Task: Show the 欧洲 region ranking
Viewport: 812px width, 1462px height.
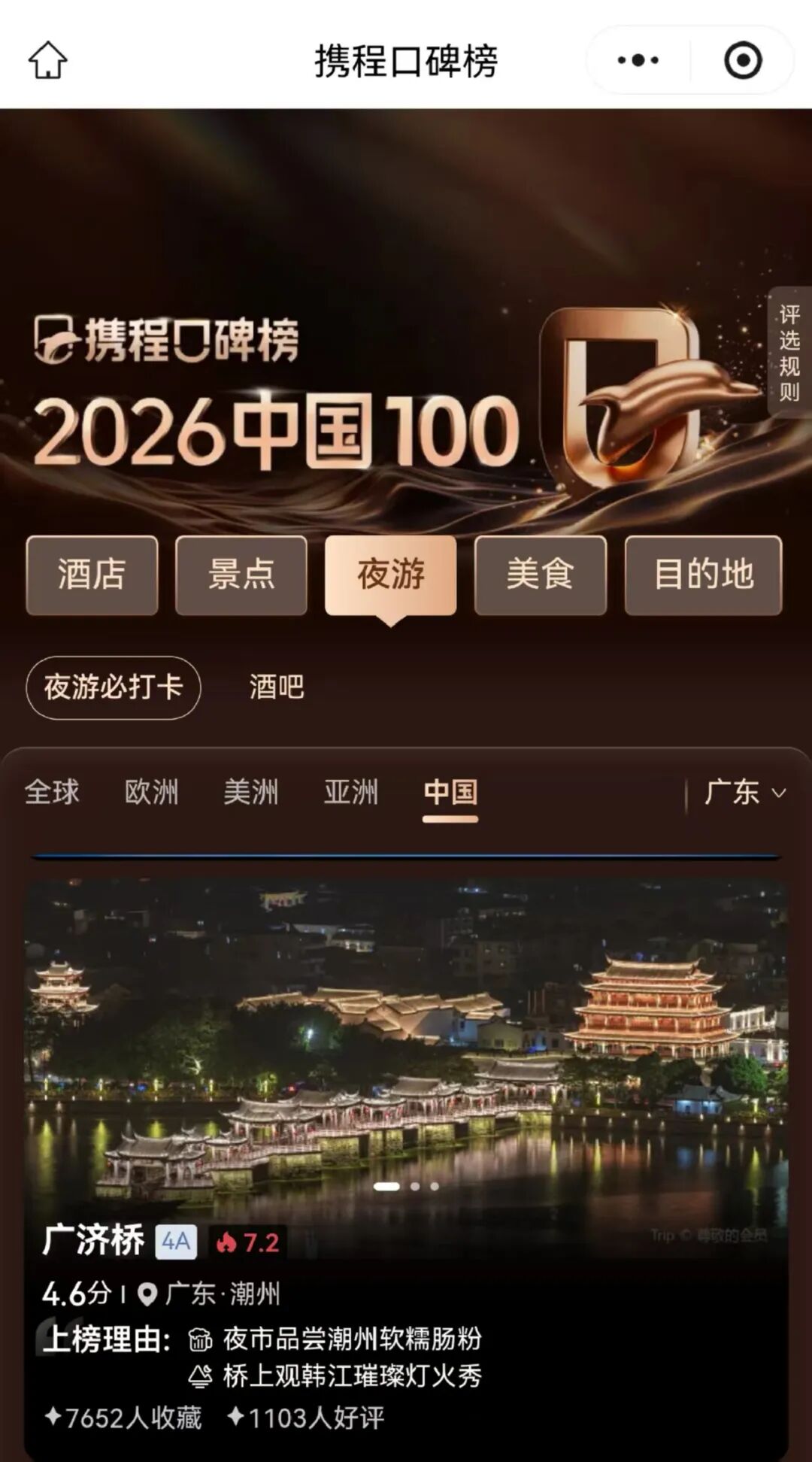Action: (x=151, y=792)
